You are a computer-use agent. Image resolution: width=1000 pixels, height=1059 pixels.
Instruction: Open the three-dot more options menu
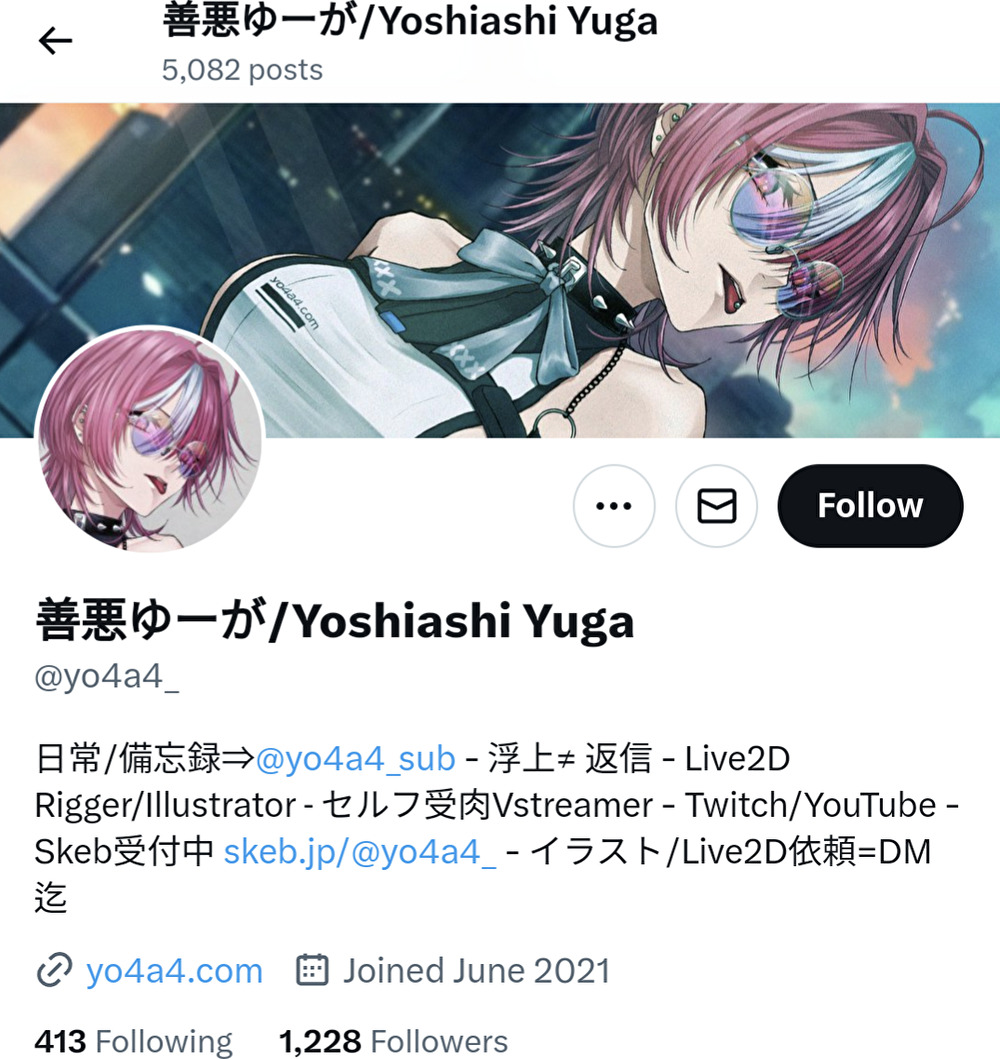tap(614, 506)
